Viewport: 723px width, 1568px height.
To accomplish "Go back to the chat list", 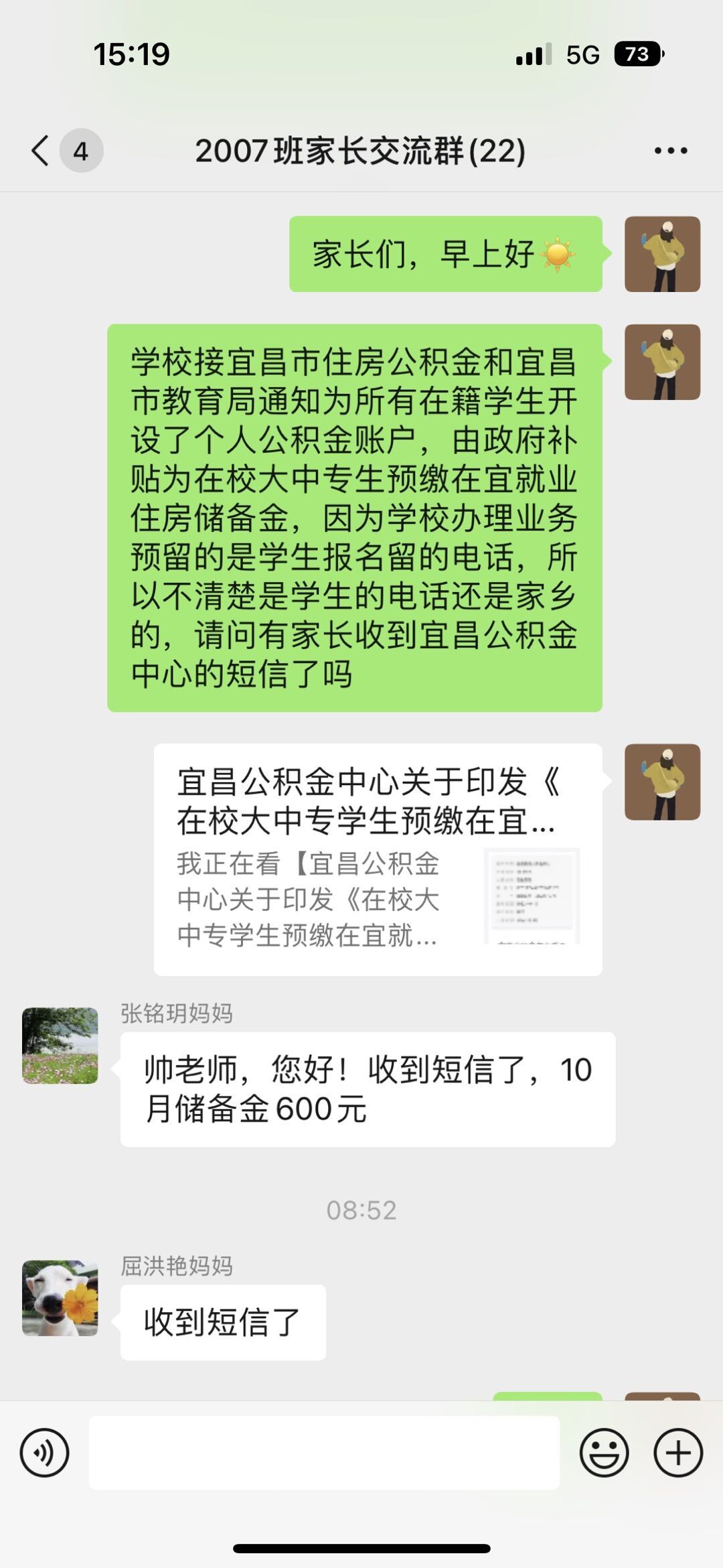I will click(42, 150).
